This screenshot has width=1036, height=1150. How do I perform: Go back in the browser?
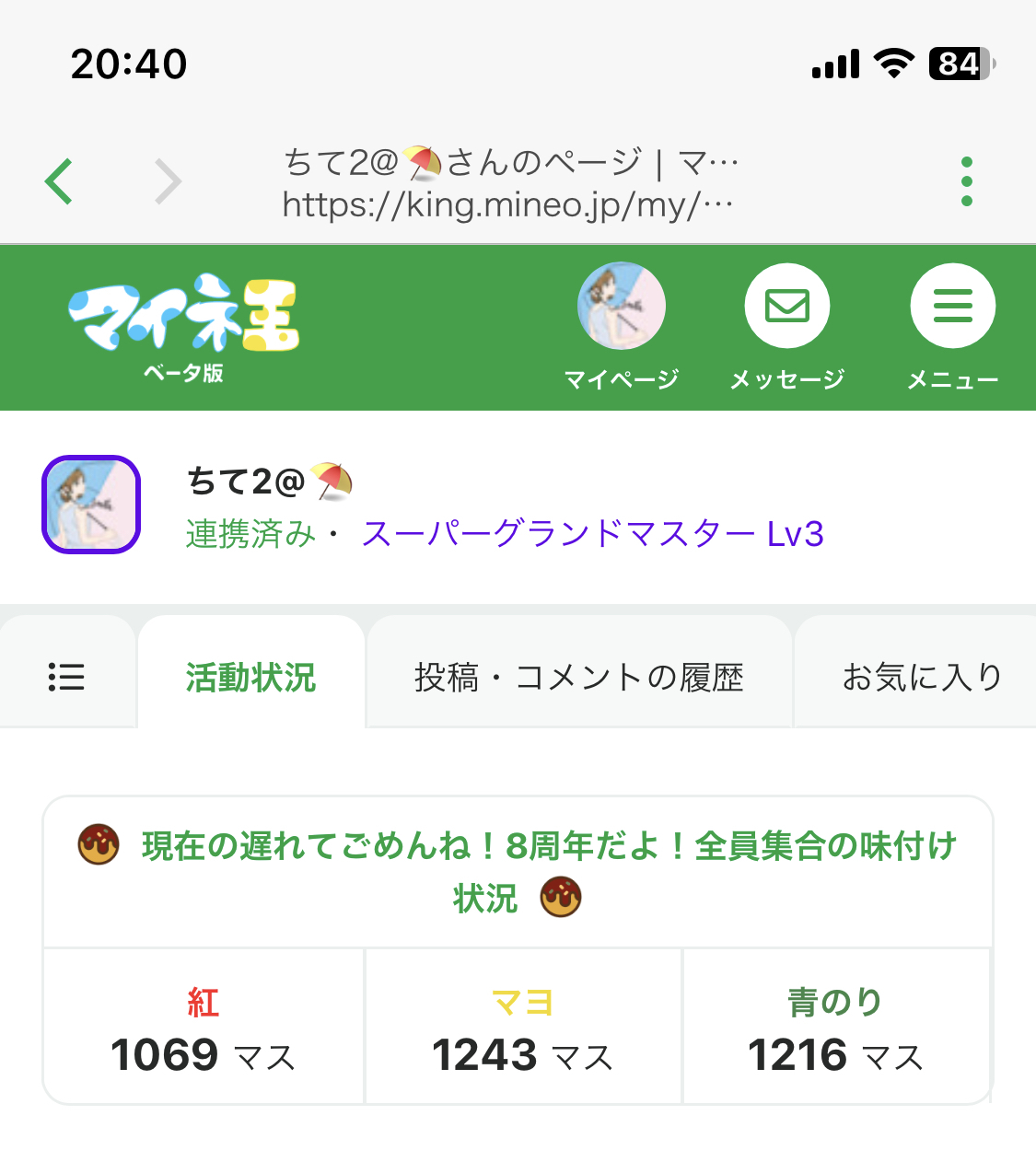[59, 180]
